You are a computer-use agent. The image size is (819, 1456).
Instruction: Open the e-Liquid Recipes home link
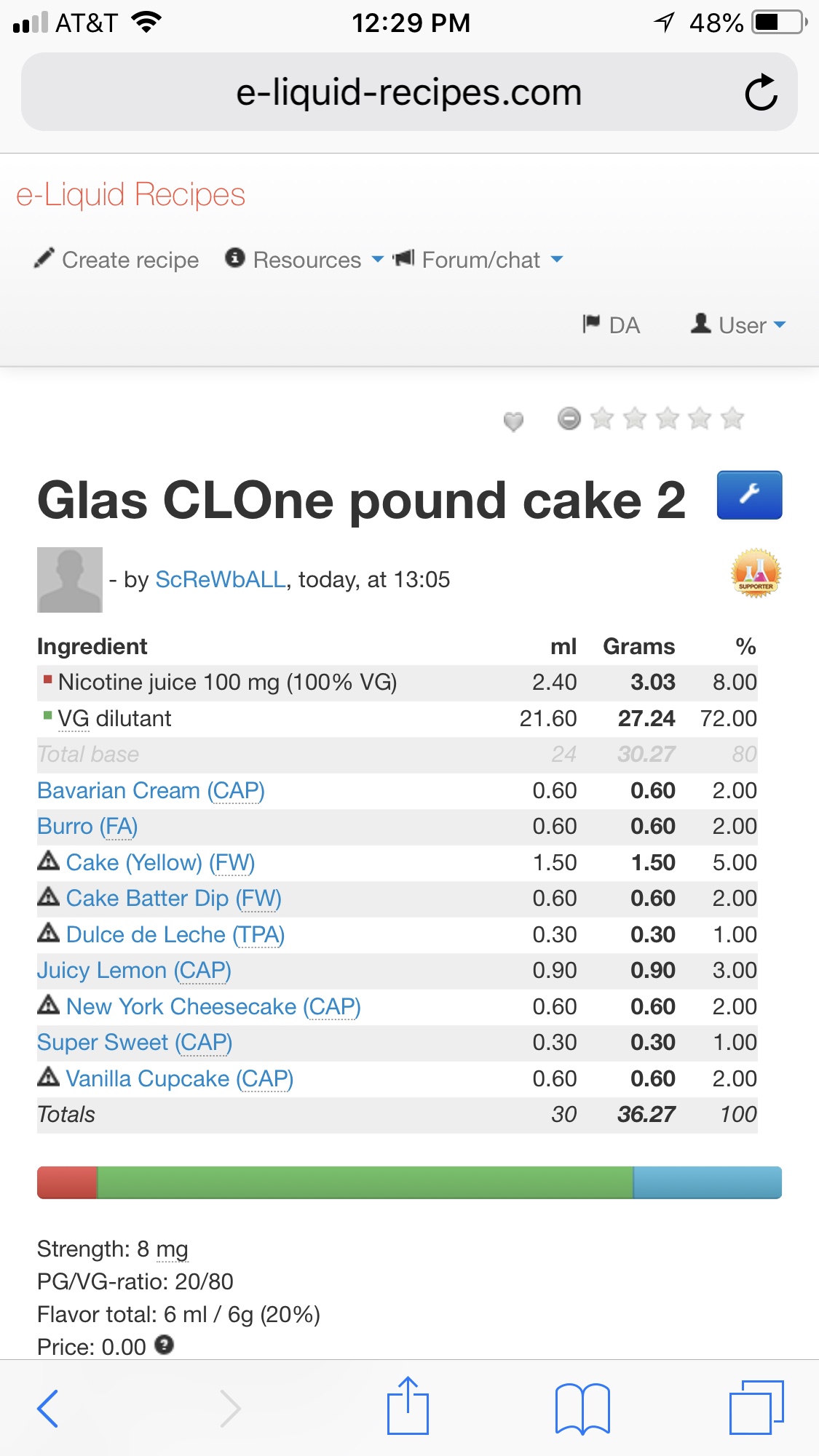[x=131, y=195]
